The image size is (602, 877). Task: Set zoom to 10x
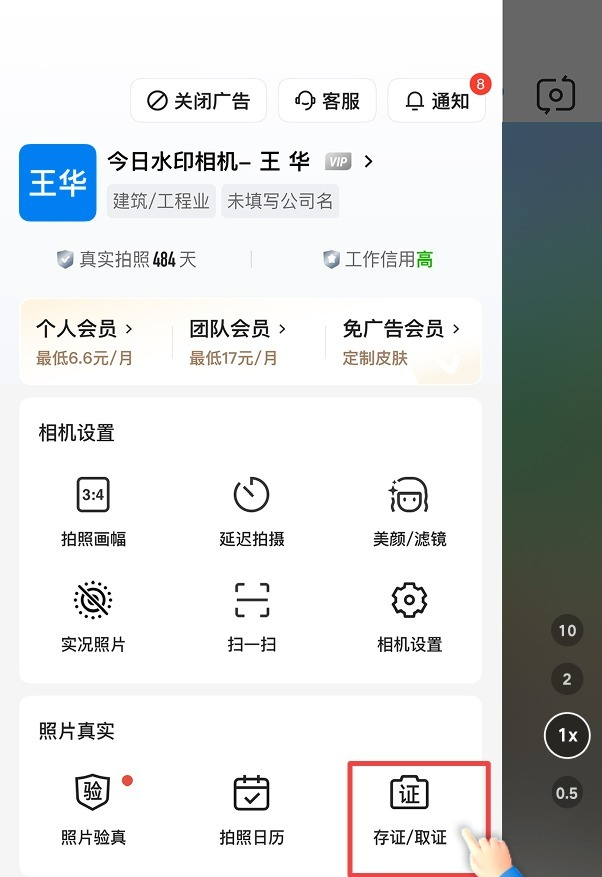(x=567, y=630)
